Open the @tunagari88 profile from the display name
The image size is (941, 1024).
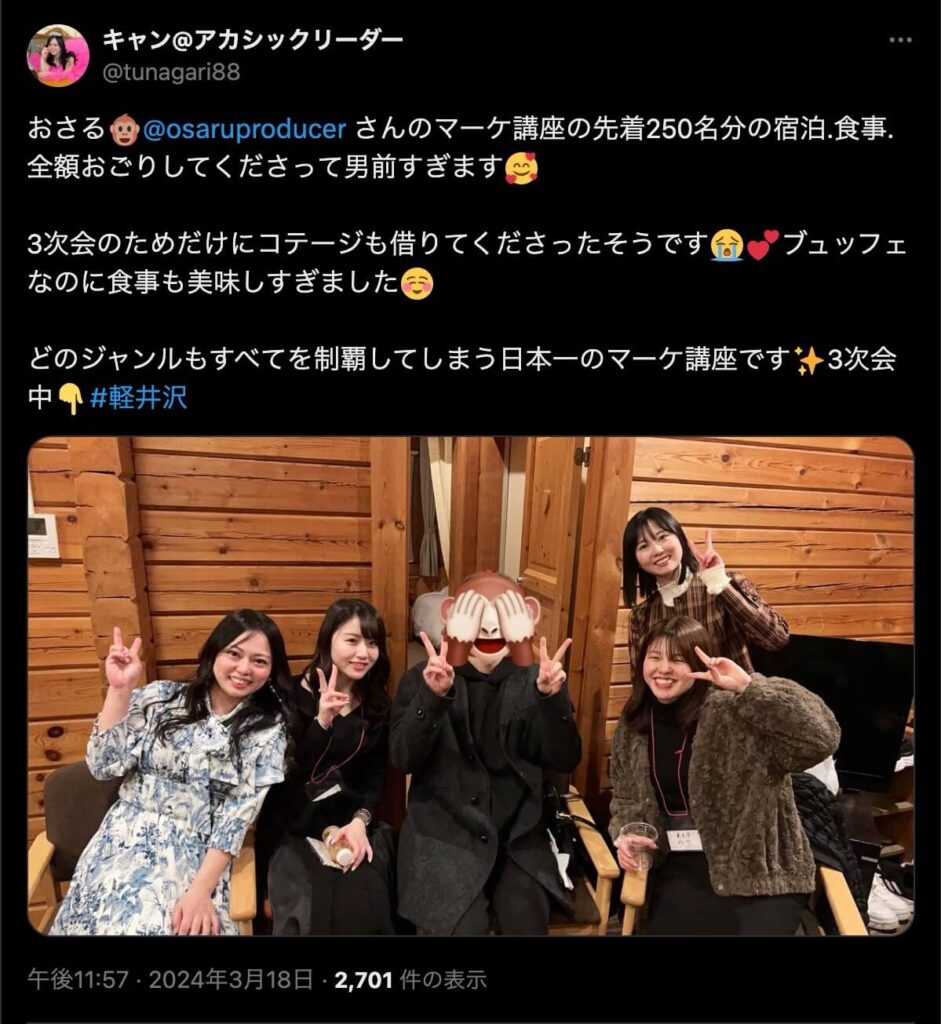253,40
